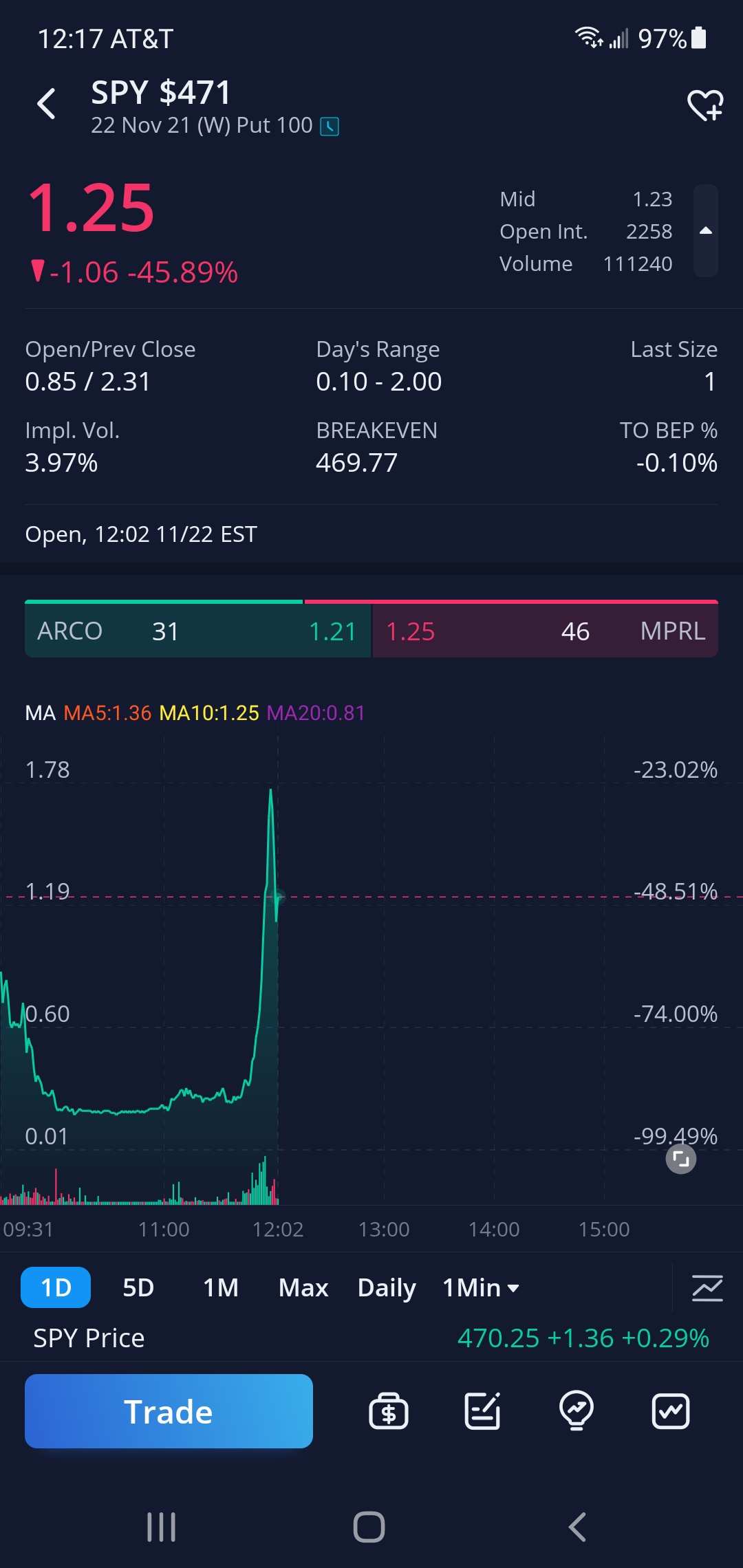Open the 1Min interval dropdown
Viewport: 743px width, 1568px height.
481,1287
